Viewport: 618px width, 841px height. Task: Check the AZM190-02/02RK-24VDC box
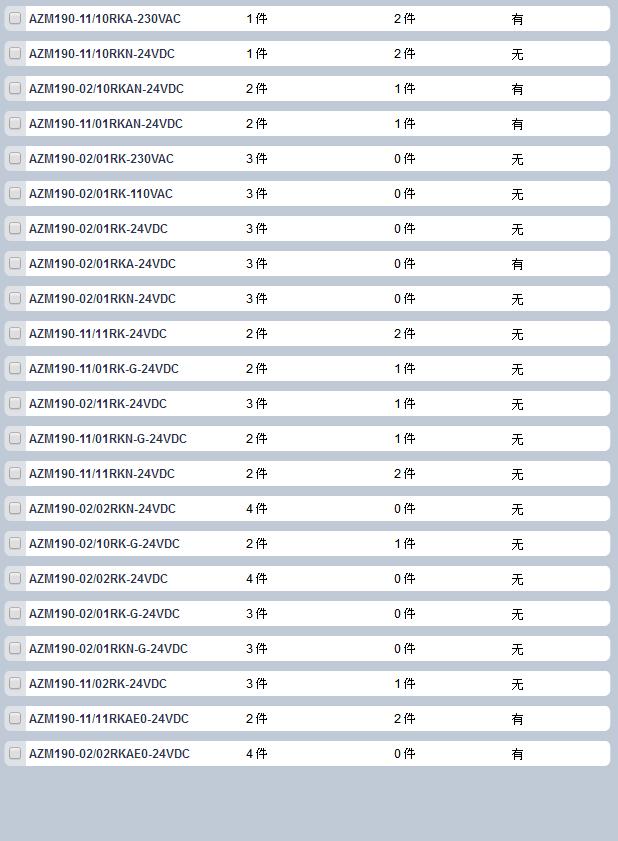(15, 578)
